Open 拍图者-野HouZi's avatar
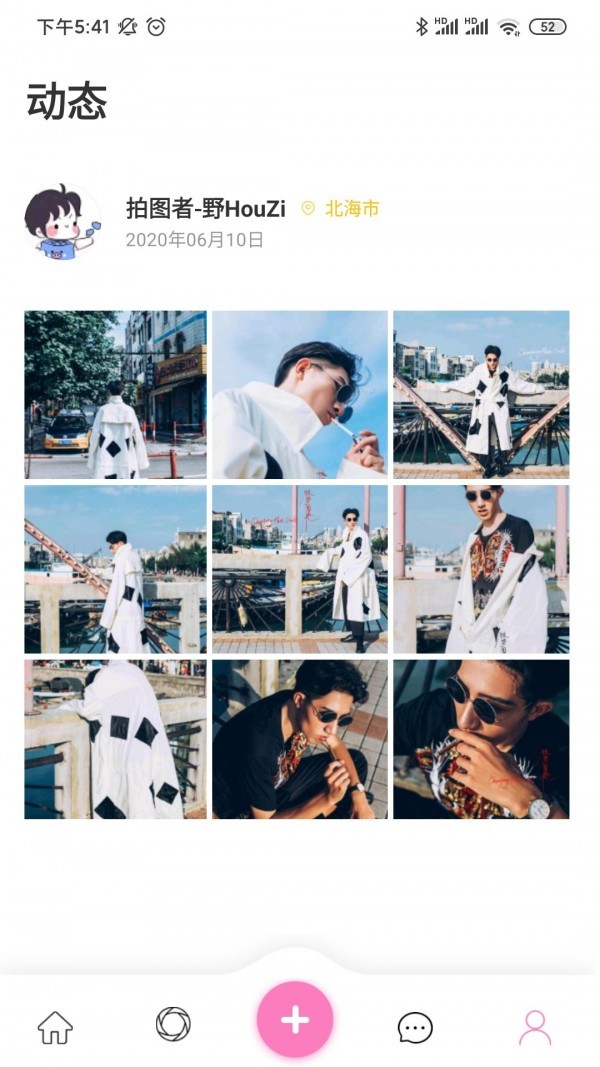This screenshot has height=1067, width=600. click(63, 222)
